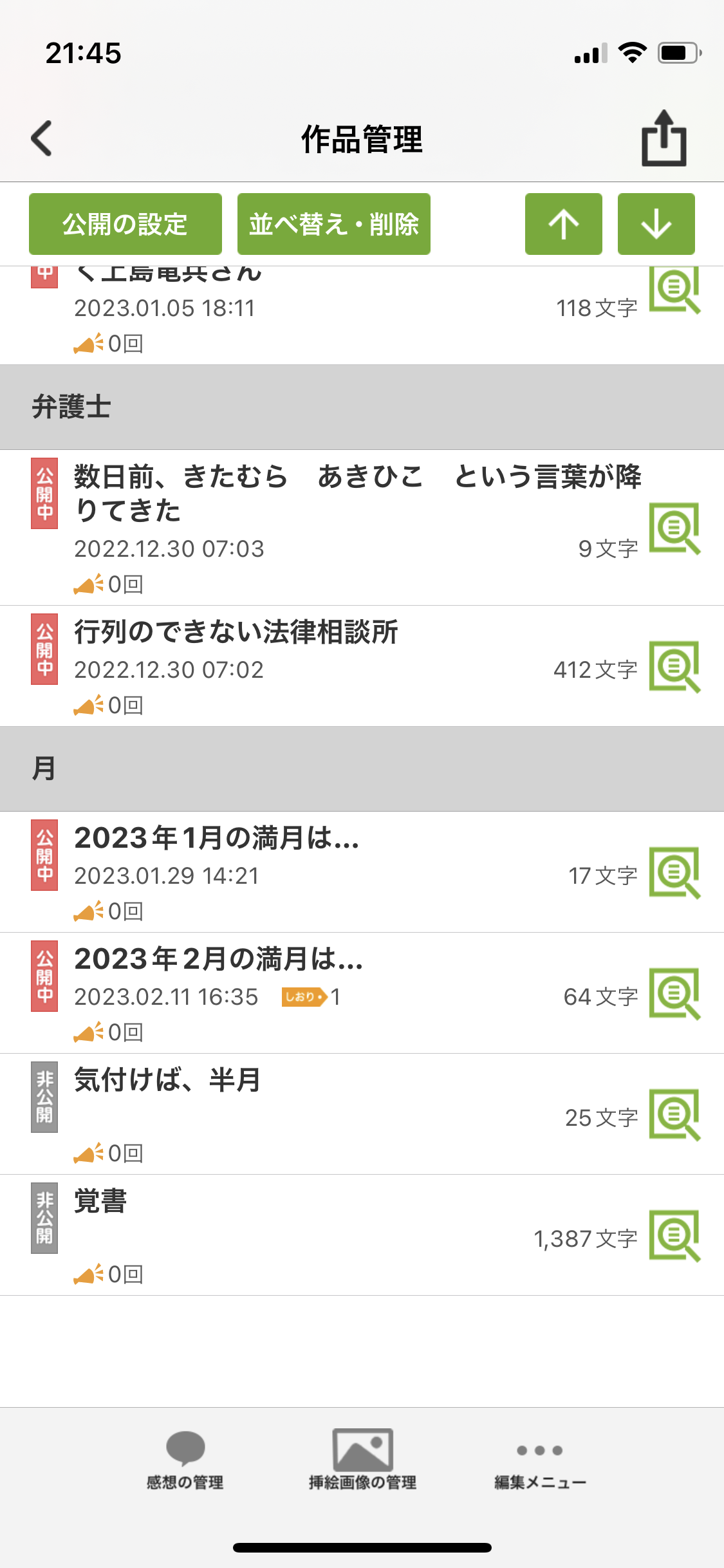Viewport: 724px width, 1568px height.
Task: Open 編集メニュー from bottom bar
Action: (540, 1461)
